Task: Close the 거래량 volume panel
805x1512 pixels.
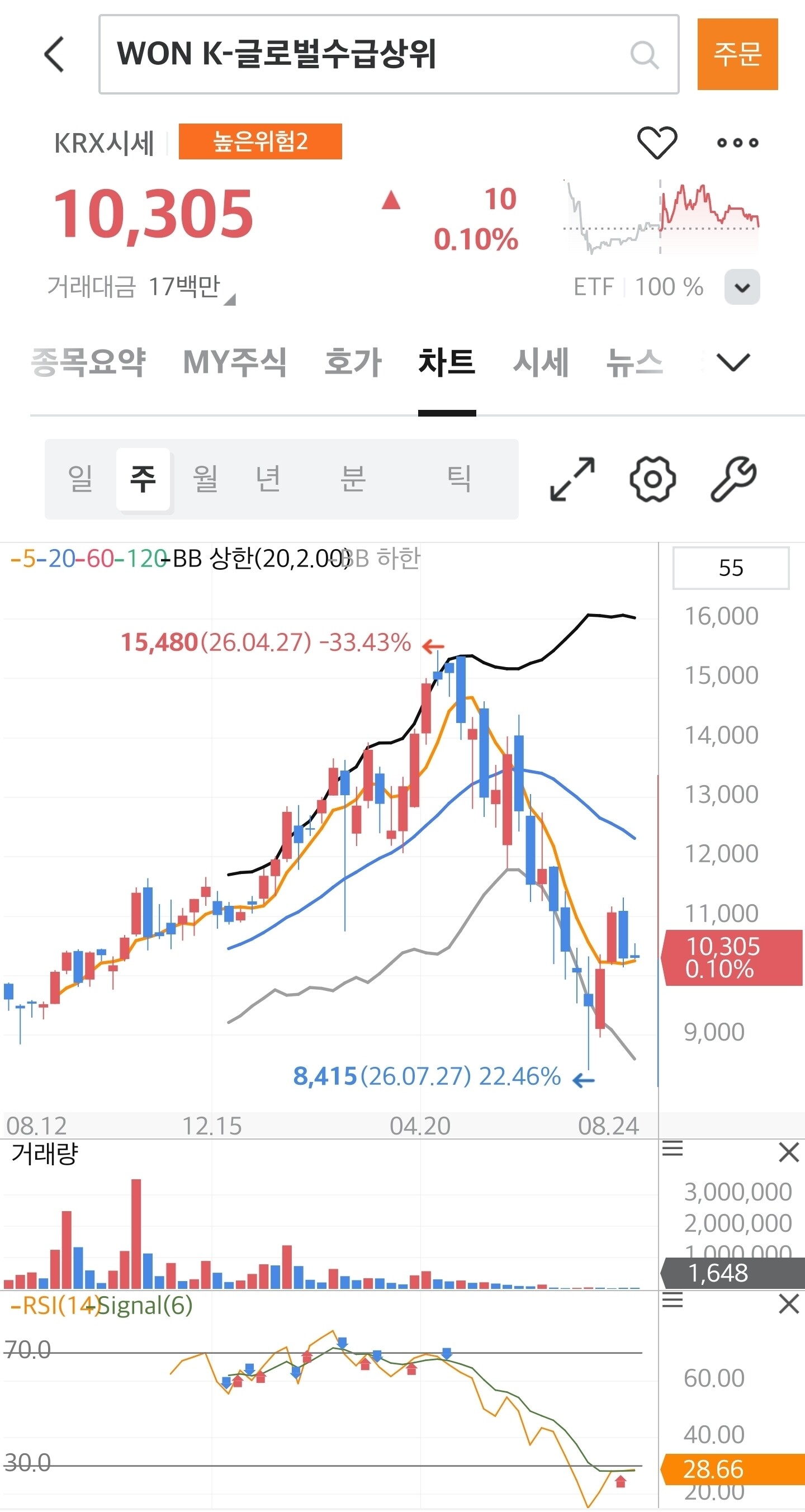Action: pyautogui.click(x=789, y=1152)
